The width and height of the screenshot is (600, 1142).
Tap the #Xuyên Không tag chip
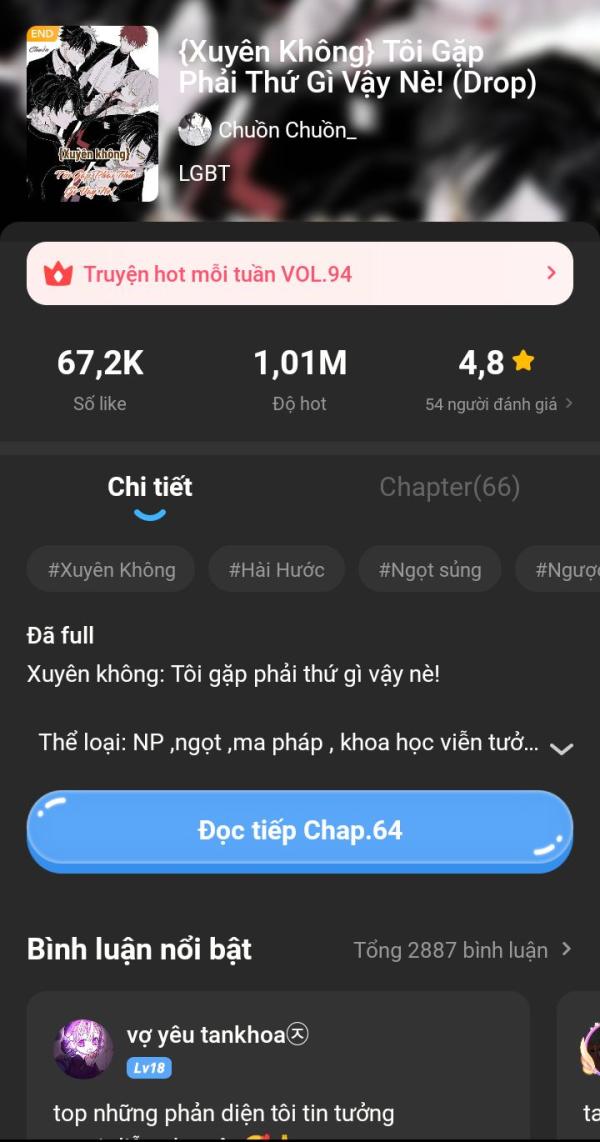click(111, 570)
